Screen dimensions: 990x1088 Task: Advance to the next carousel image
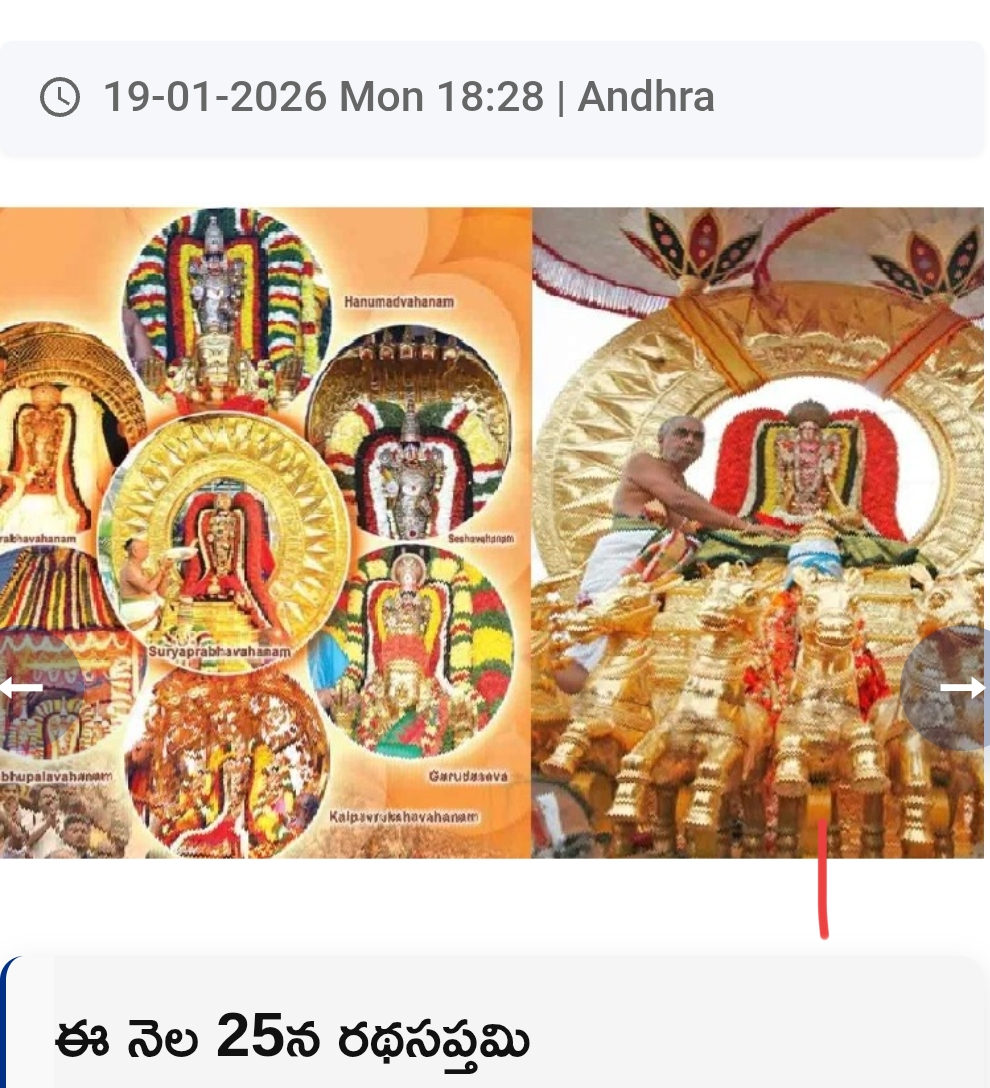click(x=962, y=688)
